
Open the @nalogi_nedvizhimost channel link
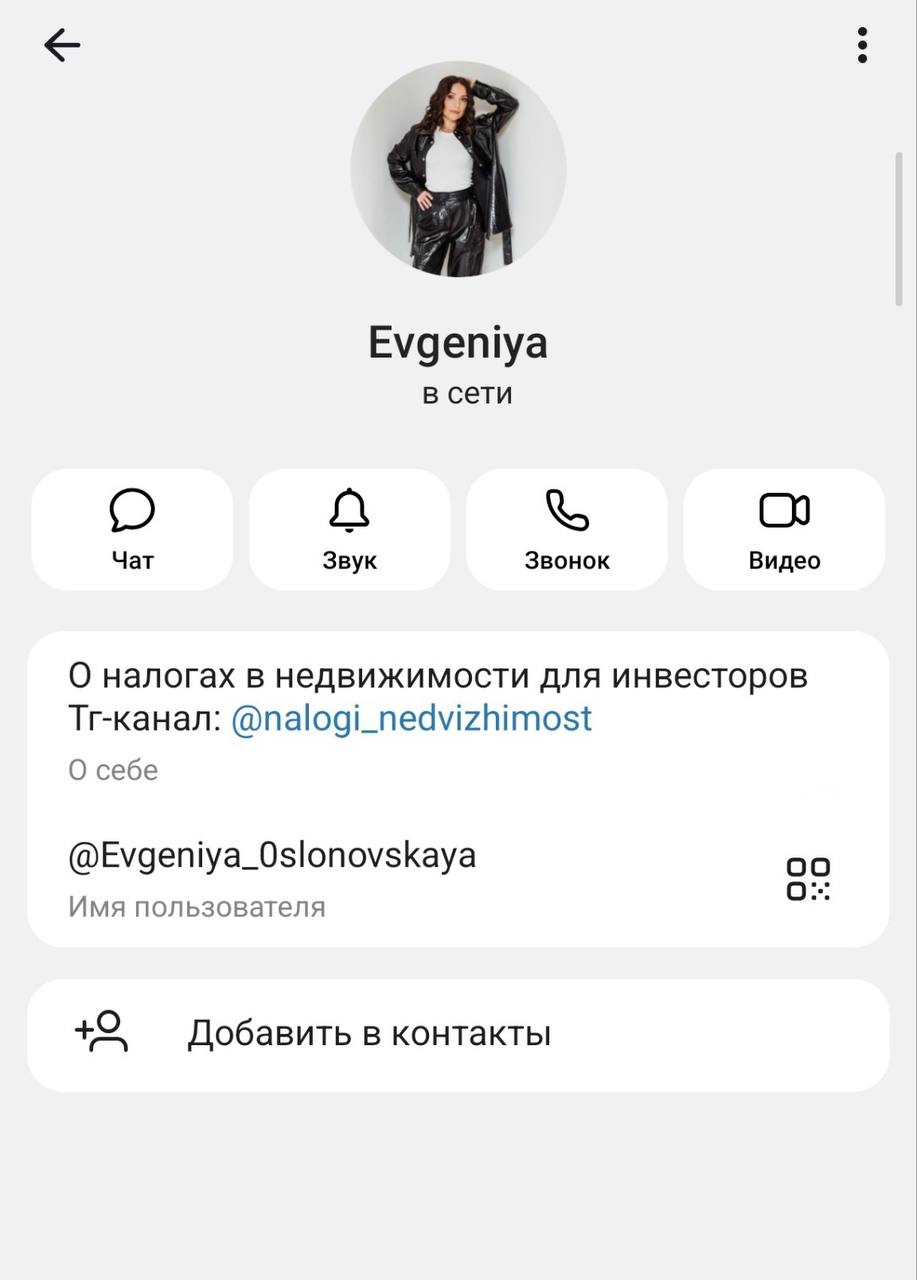pyautogui.click(x=411, y=718)
